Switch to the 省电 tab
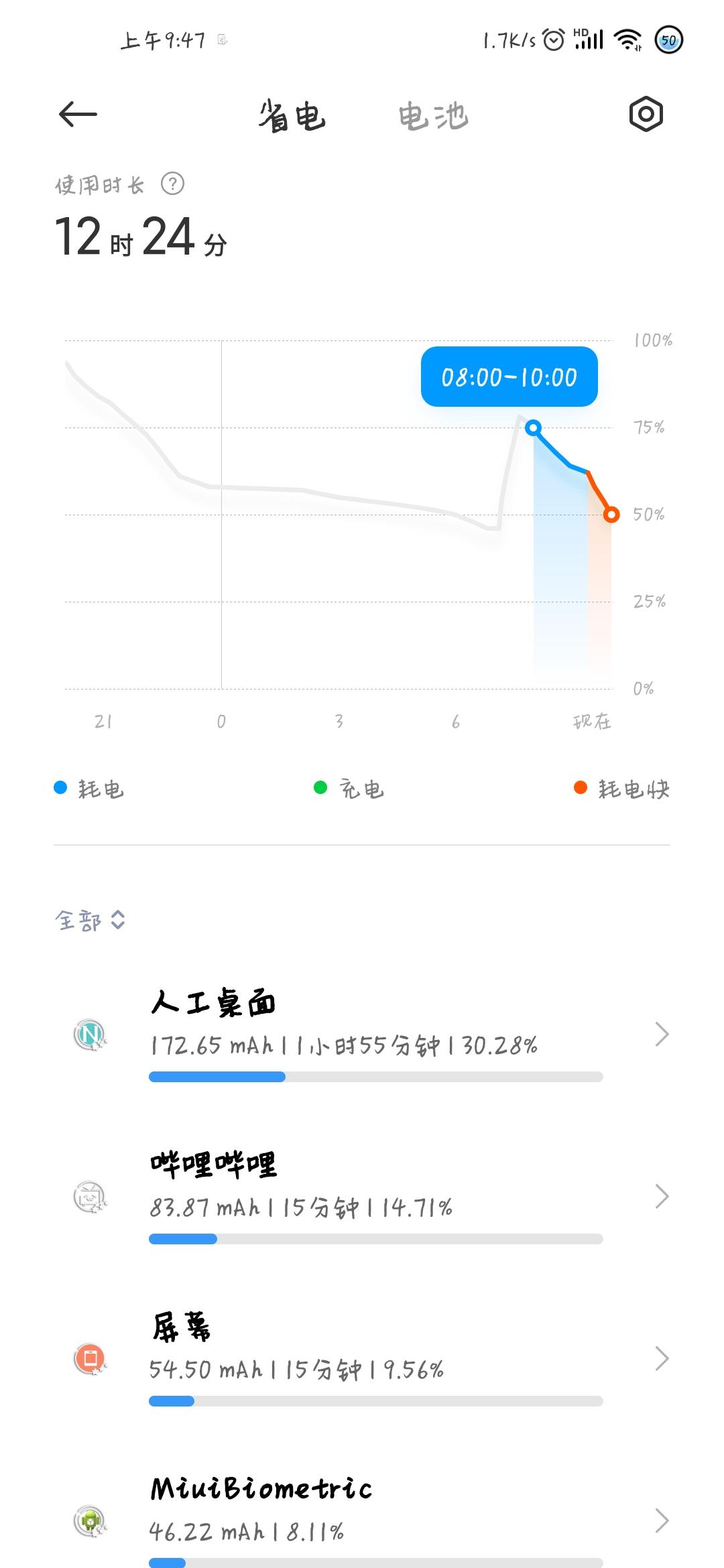 (291, 115)
